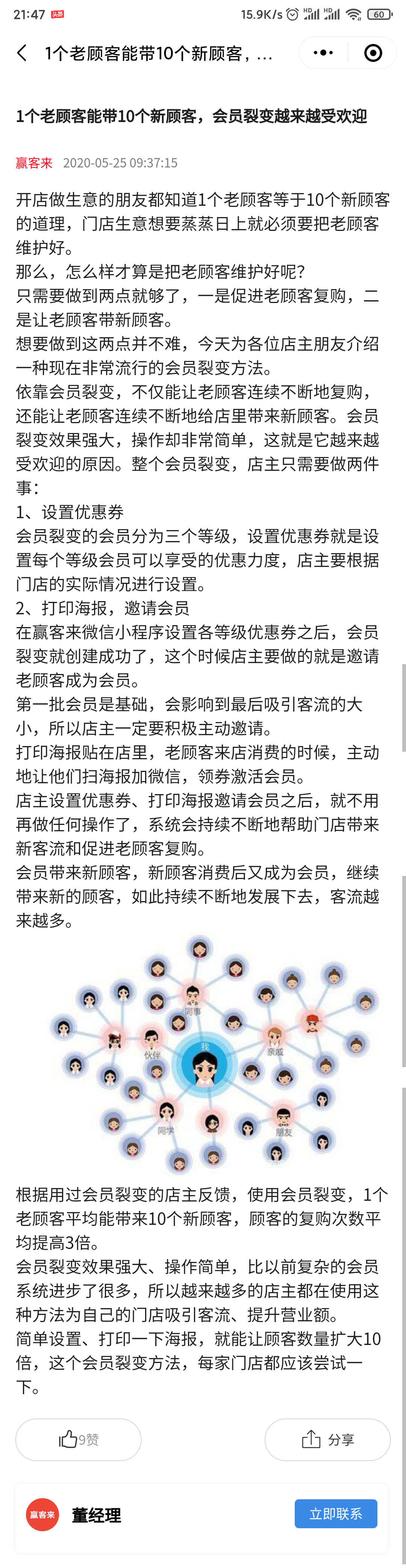
Task: Like the article with 9赞 button
Action: pyautogui.click(x=79, y=1440)
